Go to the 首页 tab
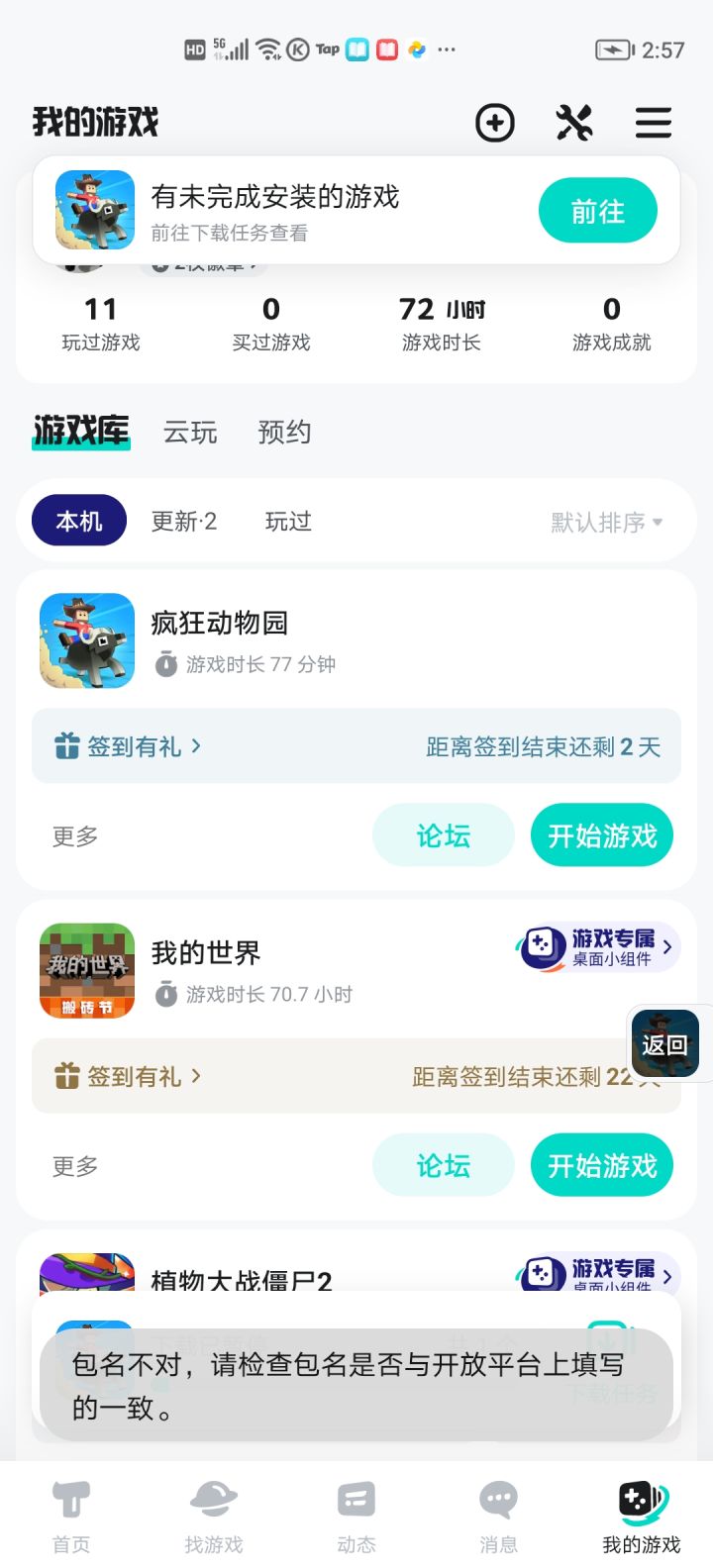Screen dimensions: 713x1568 pyautogui.click(x=71, y=1517)
